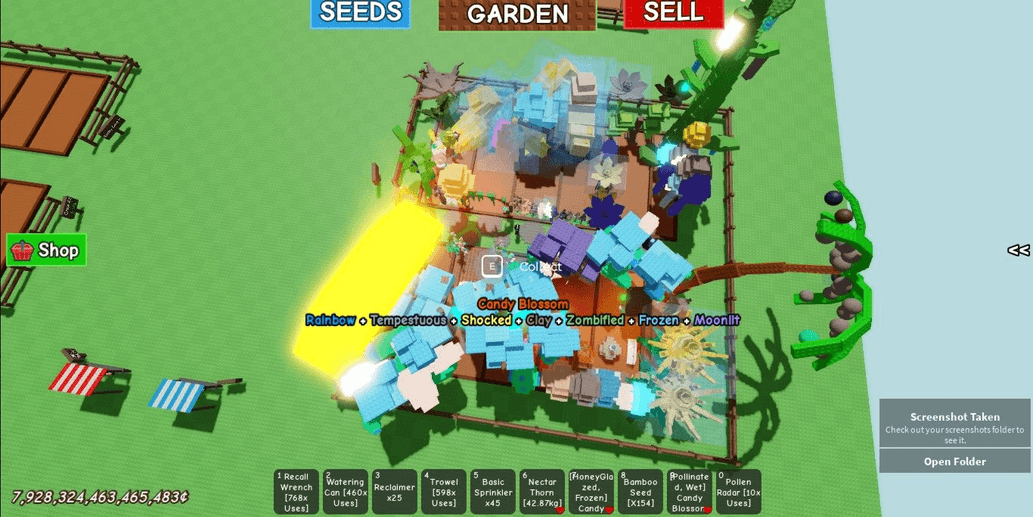Select the Watering Can slot
1033x517 pixels.
click(x=345, y=492)
